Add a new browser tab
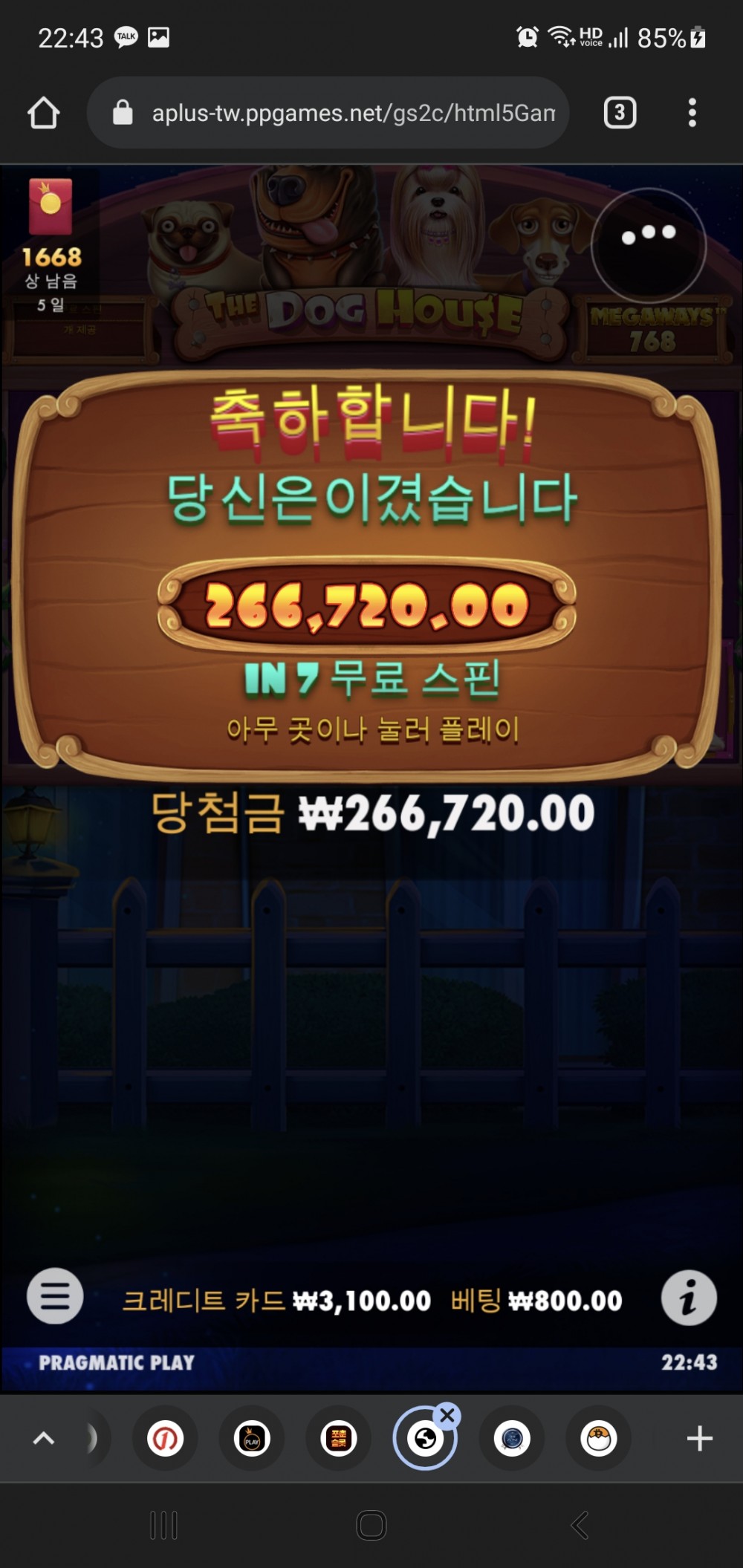The height and width of the screenshot is (1568, 743). point(699,1439)
